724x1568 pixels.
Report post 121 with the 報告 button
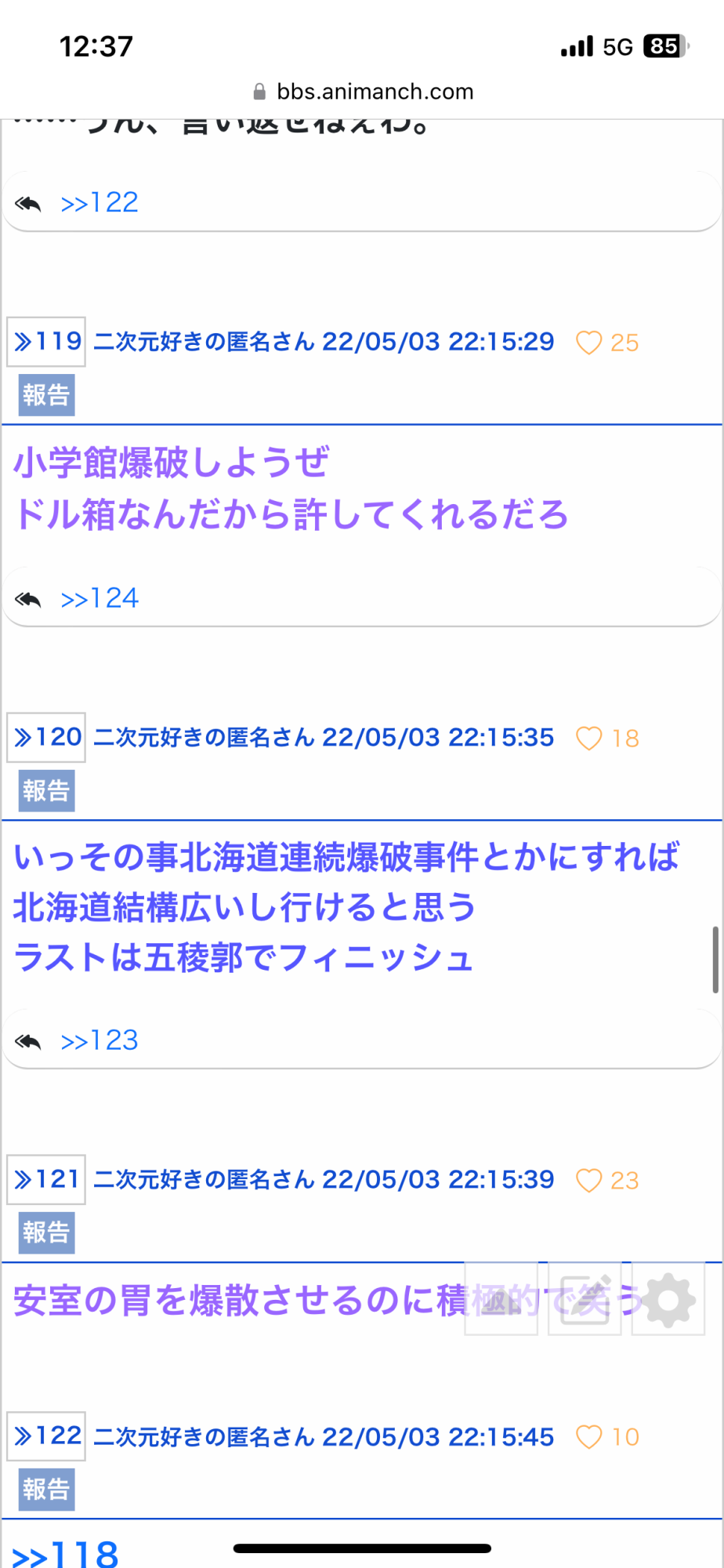(47, 1233)
